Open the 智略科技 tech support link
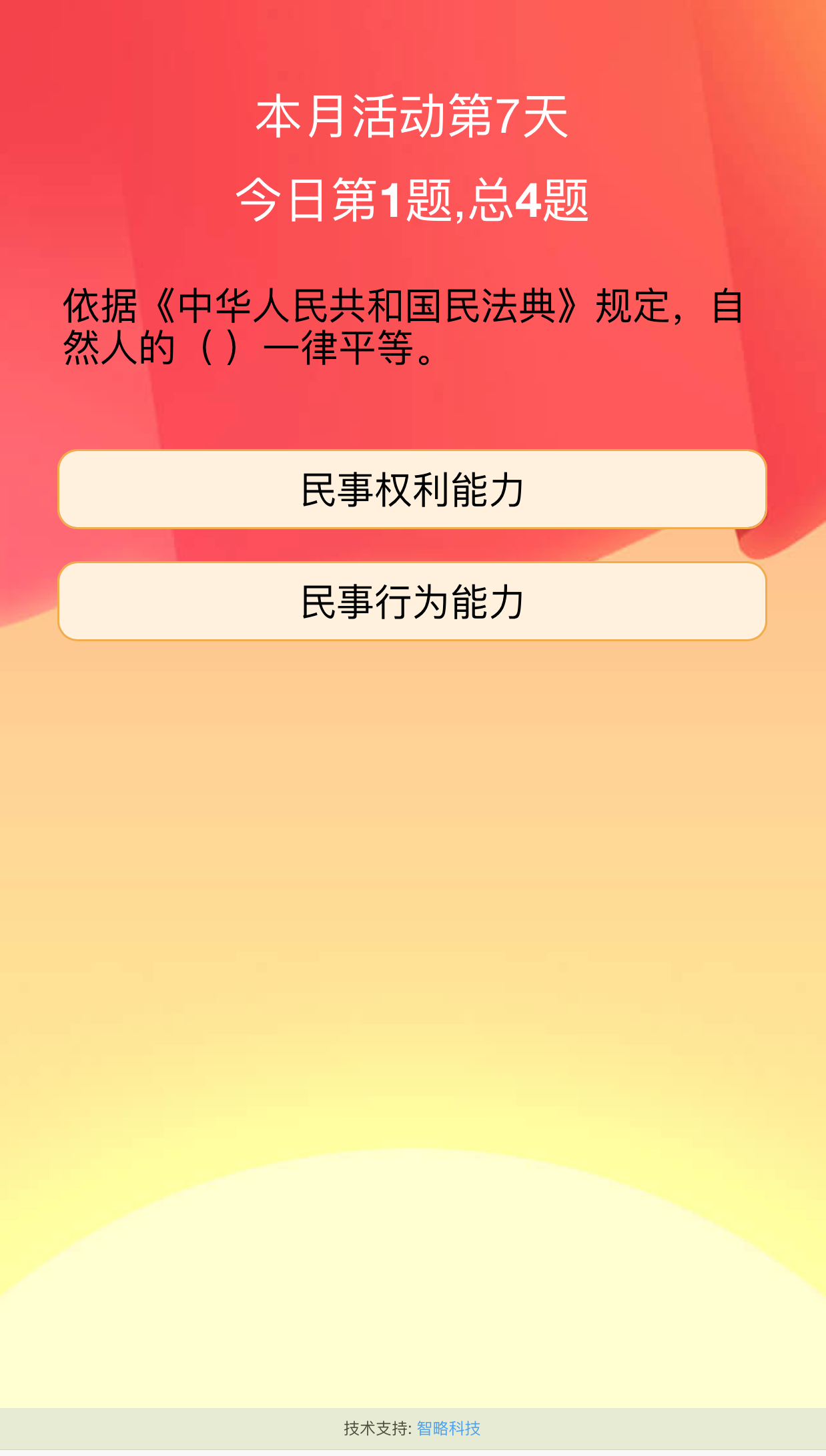 click(x=448, y=1428)
